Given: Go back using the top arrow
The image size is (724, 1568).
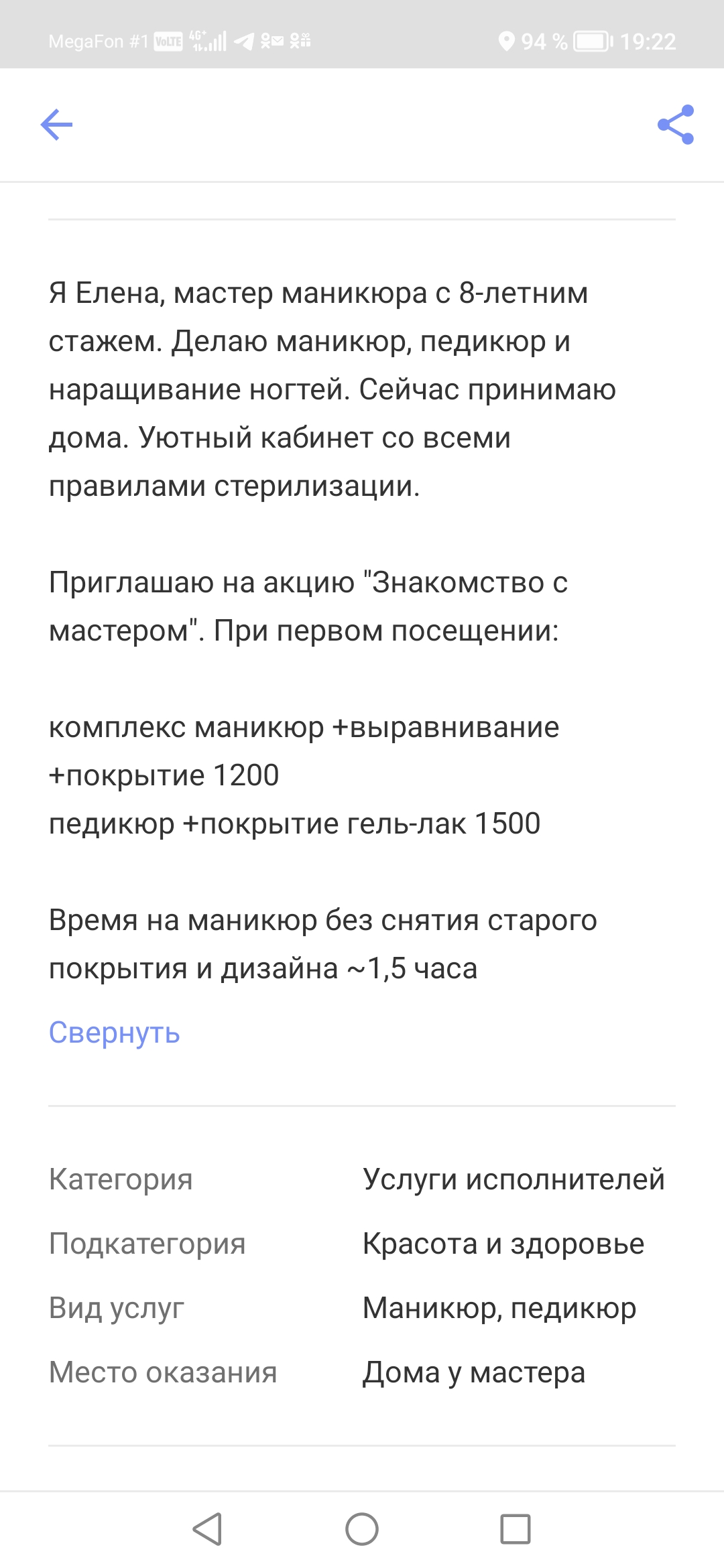Looking at the screenshot, I should pos(56,125).
